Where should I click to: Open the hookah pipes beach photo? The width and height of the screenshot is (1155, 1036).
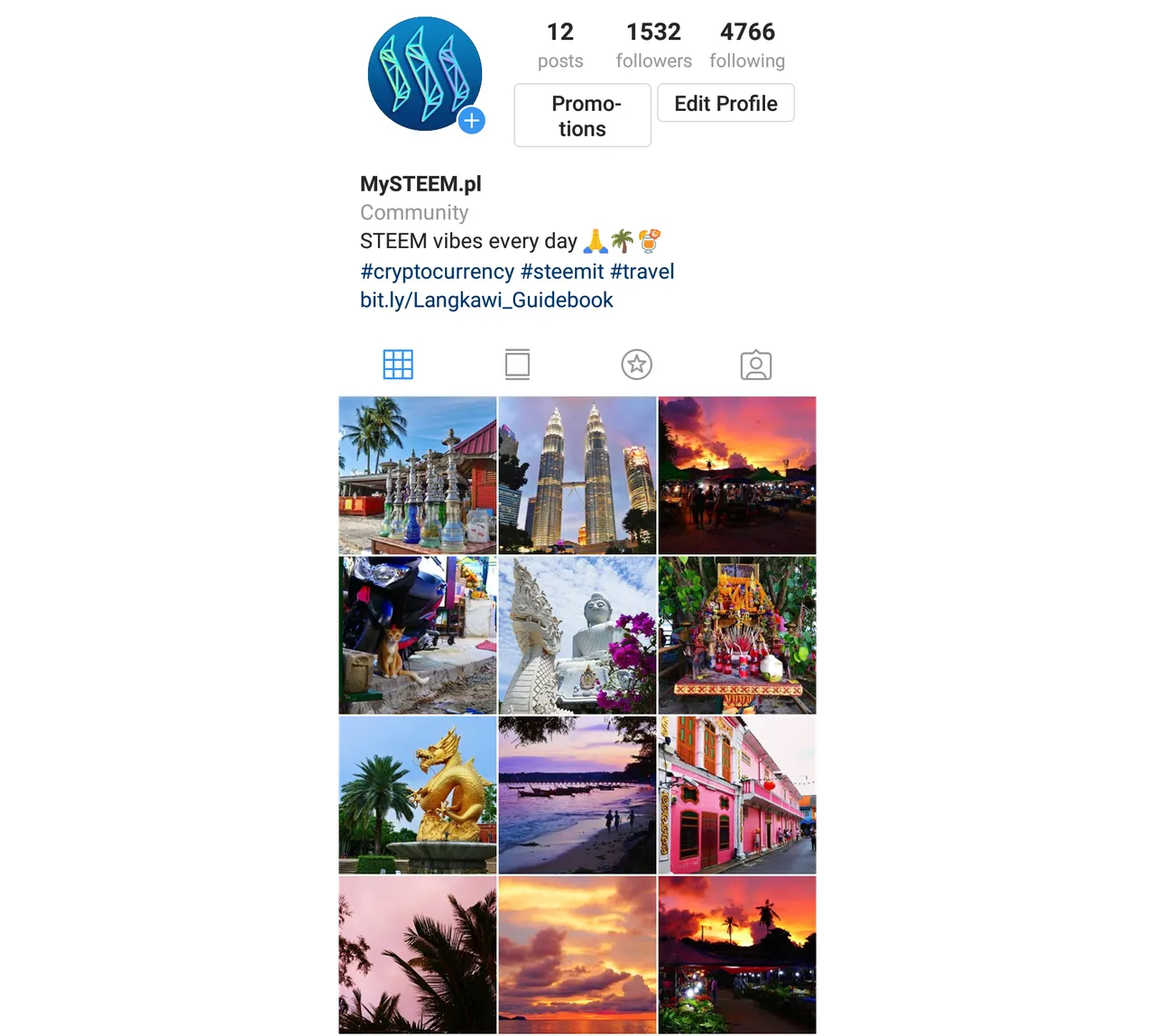(414, 476)
